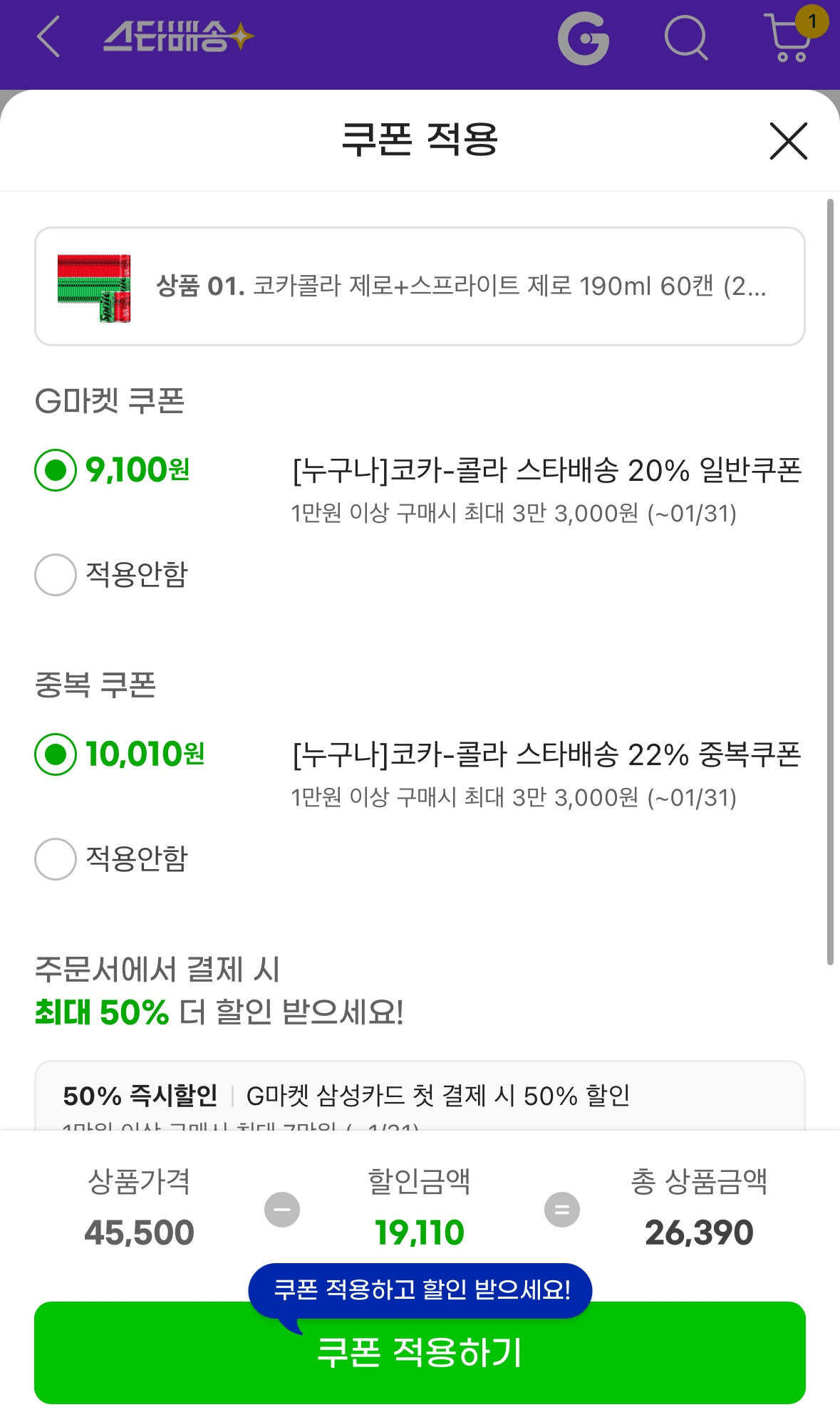Viewport: 840px width, 1422px height.
Task: Tap the 할인금액 19,110 amount
Action: 420,1230
